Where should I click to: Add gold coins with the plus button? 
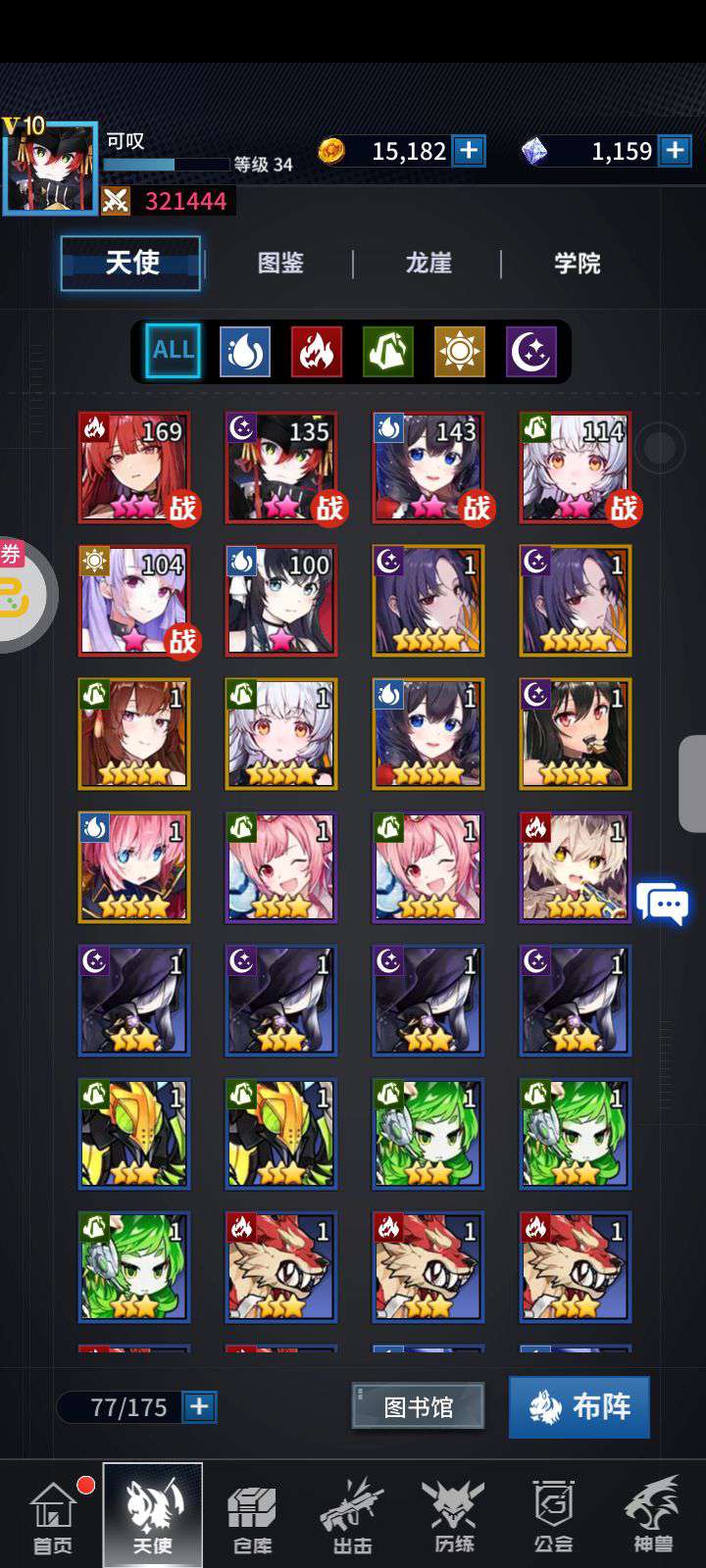pyautogui.click(x=469, y=151)
